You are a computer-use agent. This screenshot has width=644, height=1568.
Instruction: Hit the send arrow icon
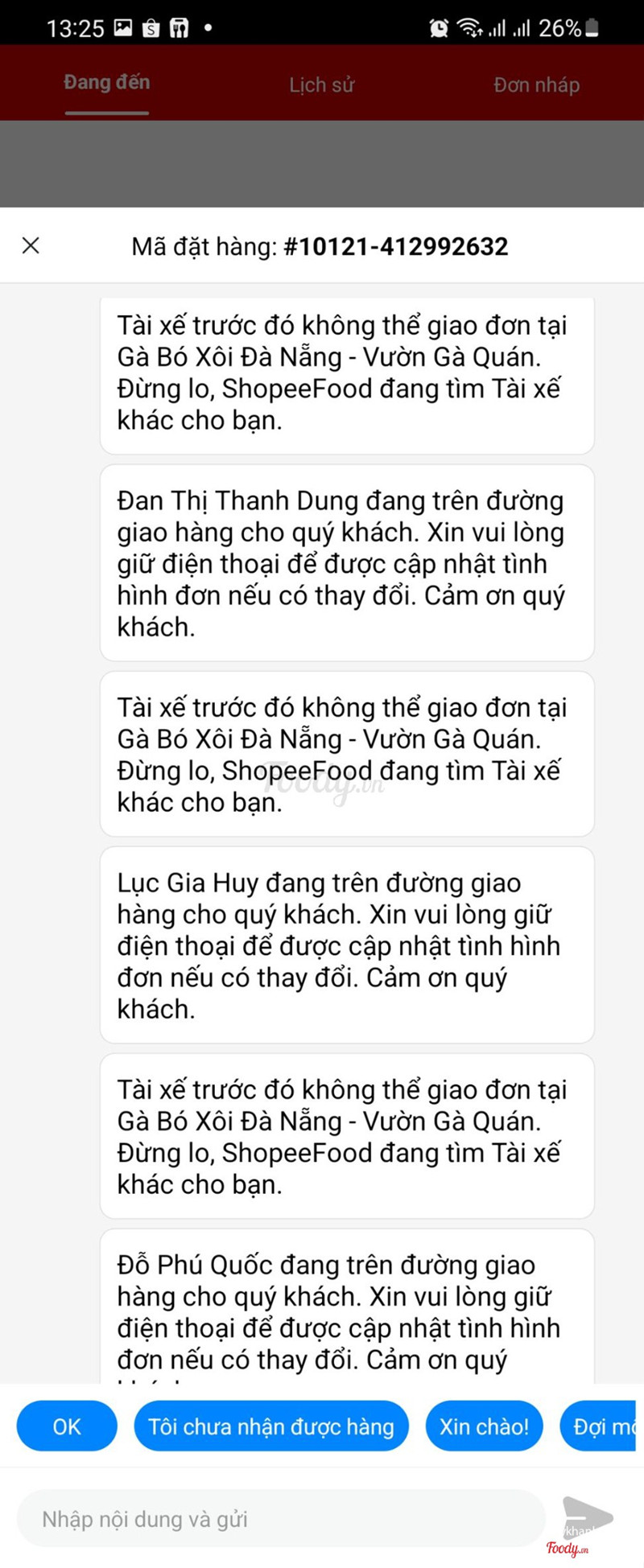click(x=587, y=1518)
